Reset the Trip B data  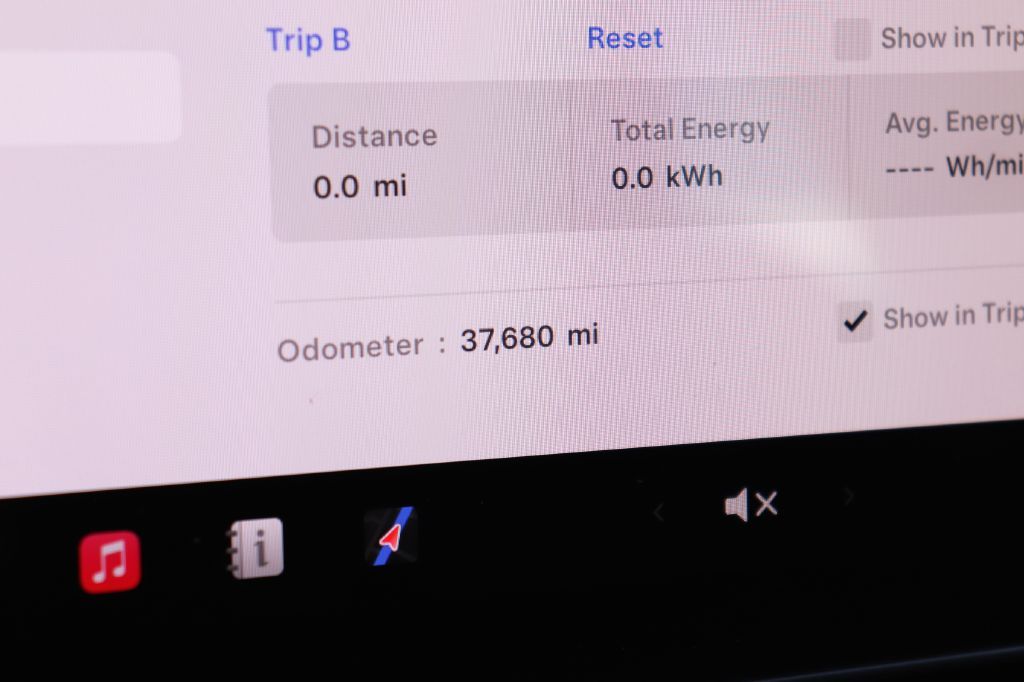[624, 39]
